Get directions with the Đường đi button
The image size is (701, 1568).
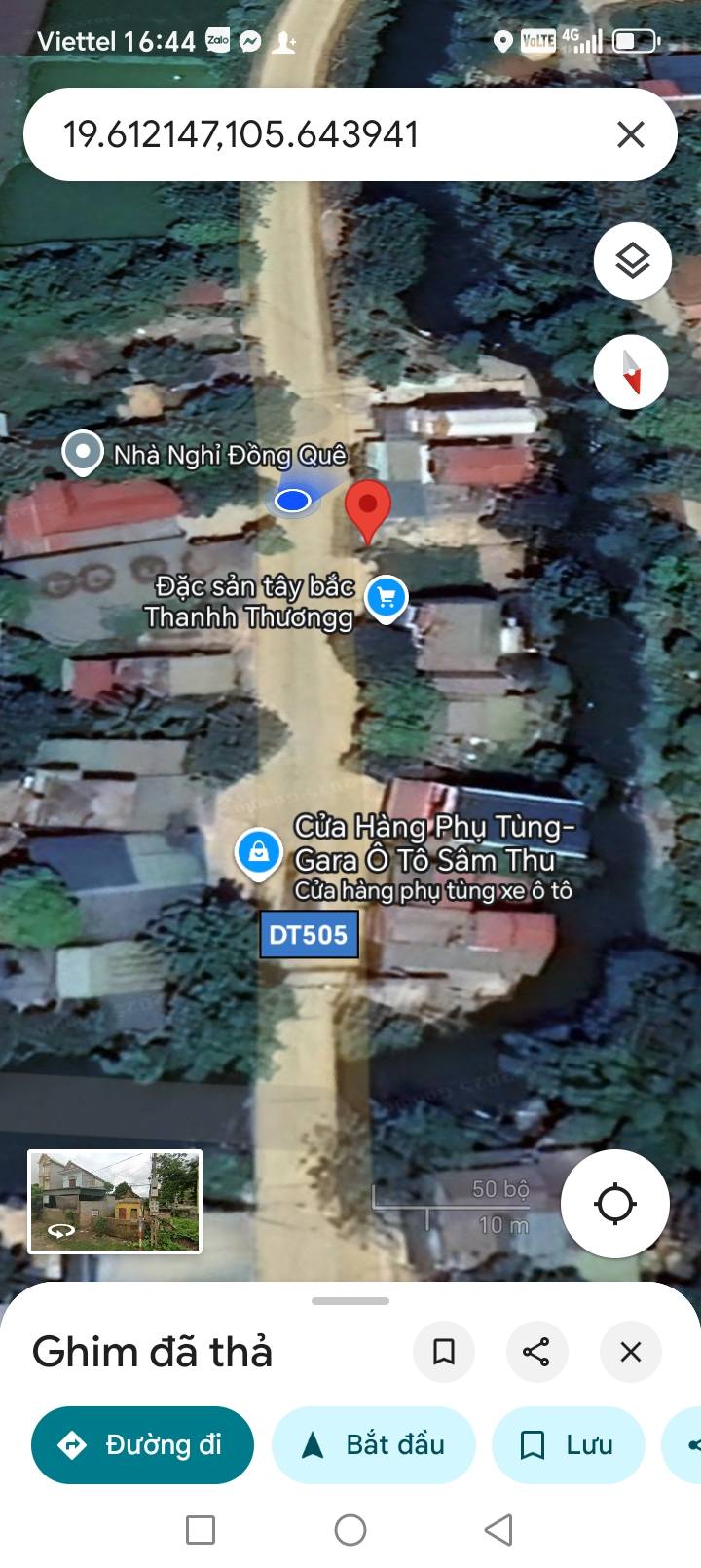pyautogui.click(x=143, y=1444)
